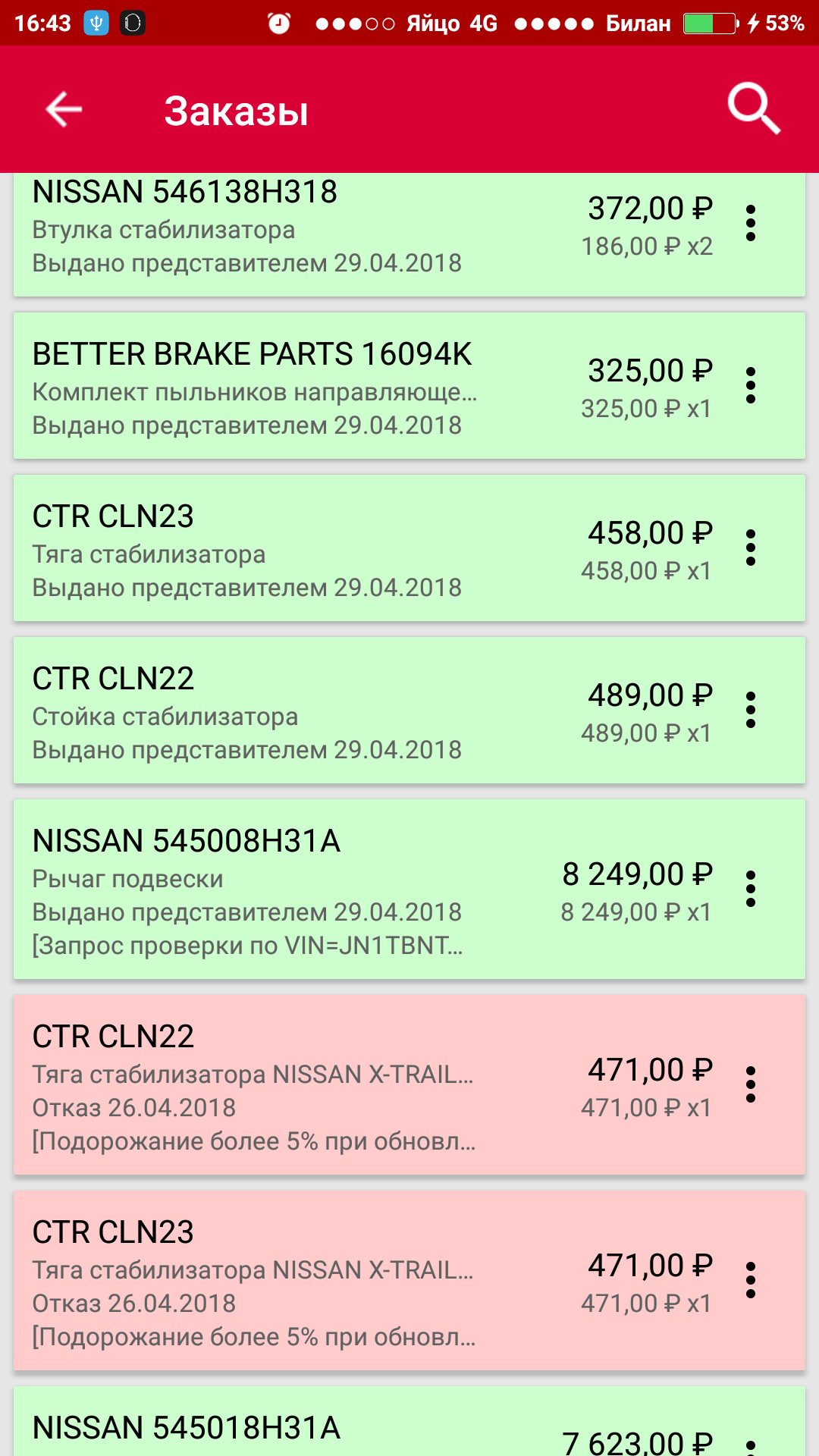Open the search icon in the toolbar
The image size is (819, 1456).
753,110
